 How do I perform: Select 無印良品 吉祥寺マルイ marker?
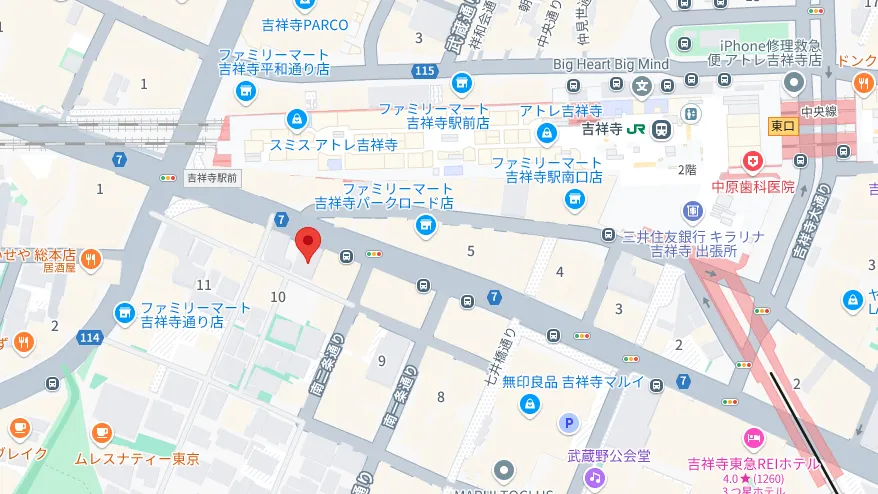[531, 404]
